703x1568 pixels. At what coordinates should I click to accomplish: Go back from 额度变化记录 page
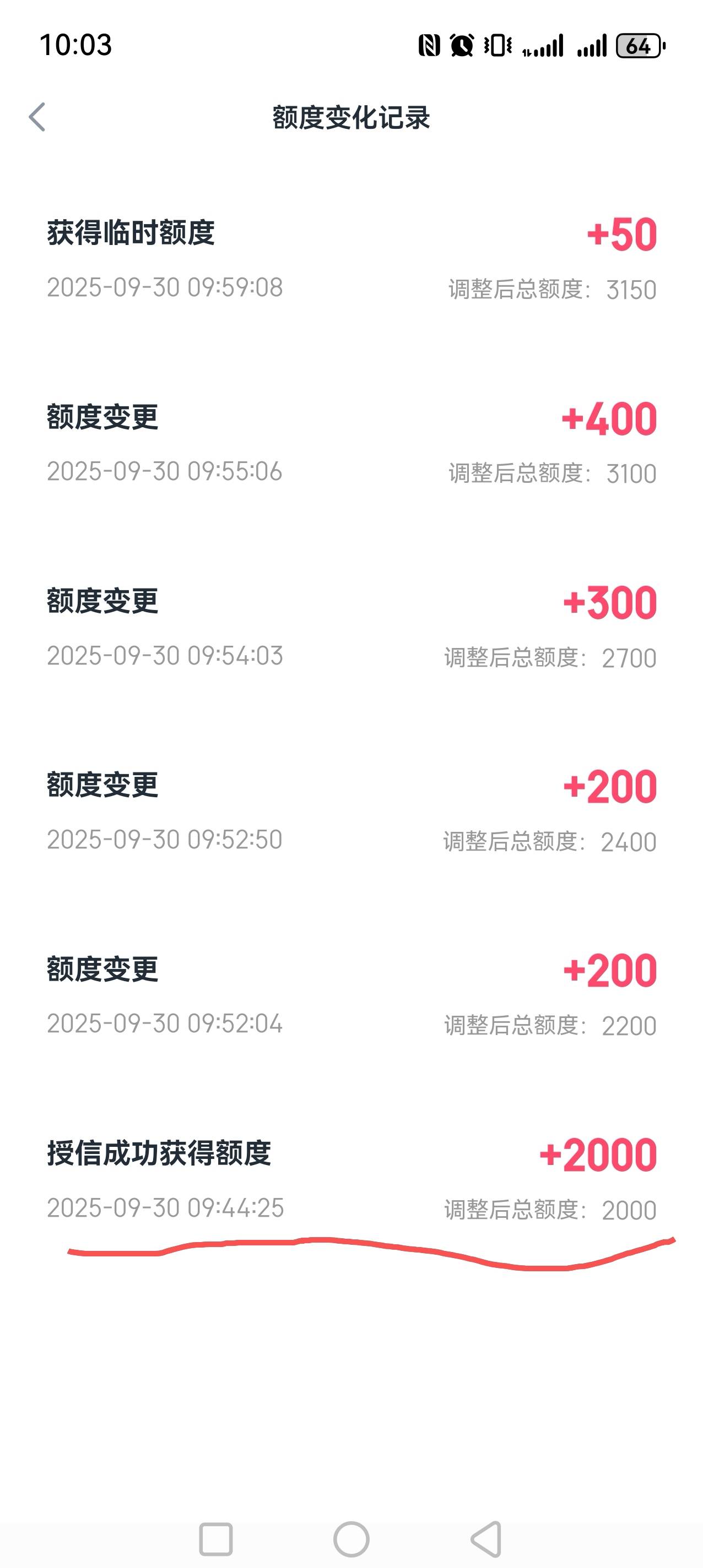pyautogui.click(x=37, y=117)
